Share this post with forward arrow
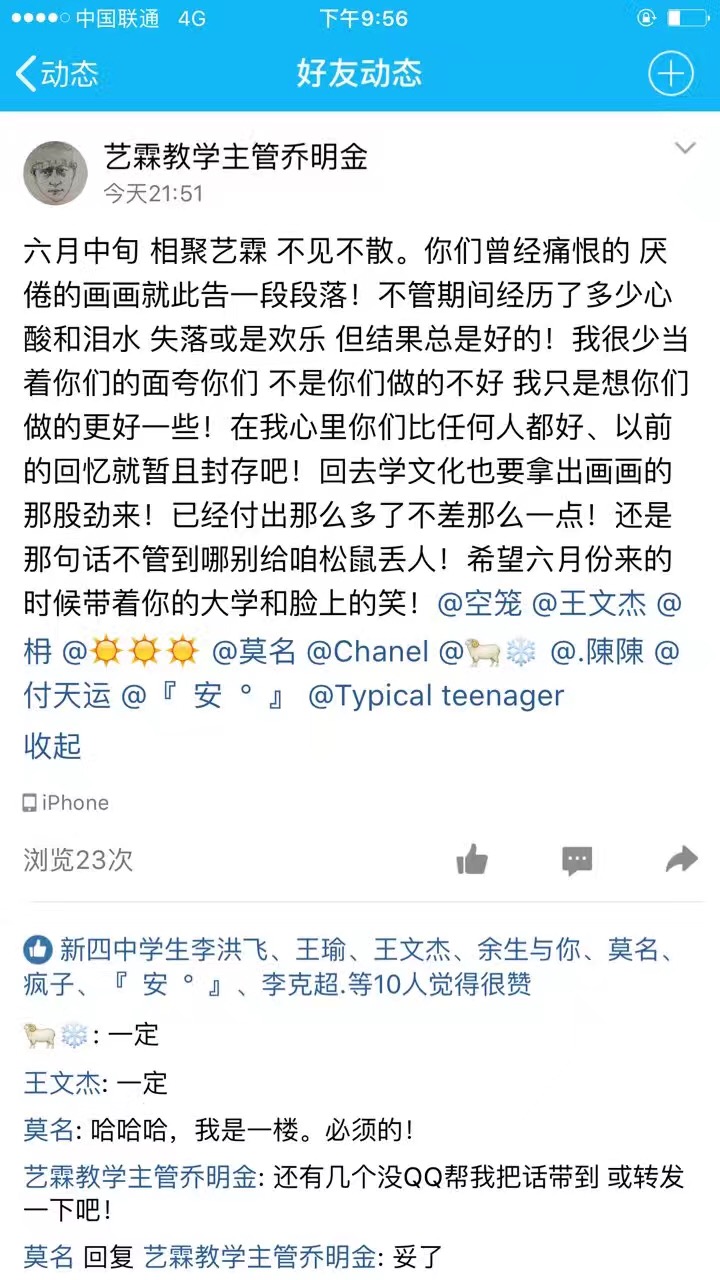This screenshot has width=720, height=1280. [681, 859]
